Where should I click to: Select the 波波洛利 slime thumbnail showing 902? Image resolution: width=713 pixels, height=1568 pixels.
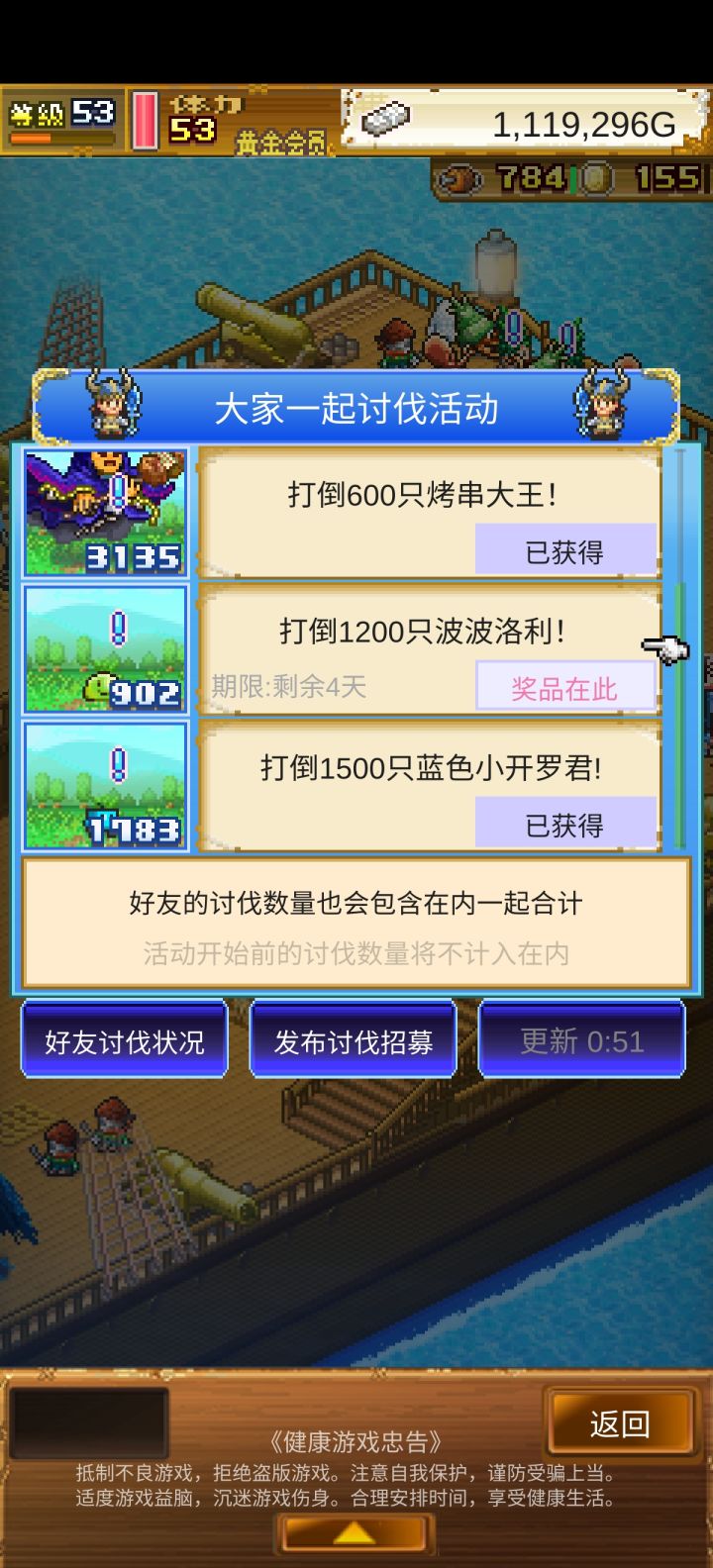104,648
